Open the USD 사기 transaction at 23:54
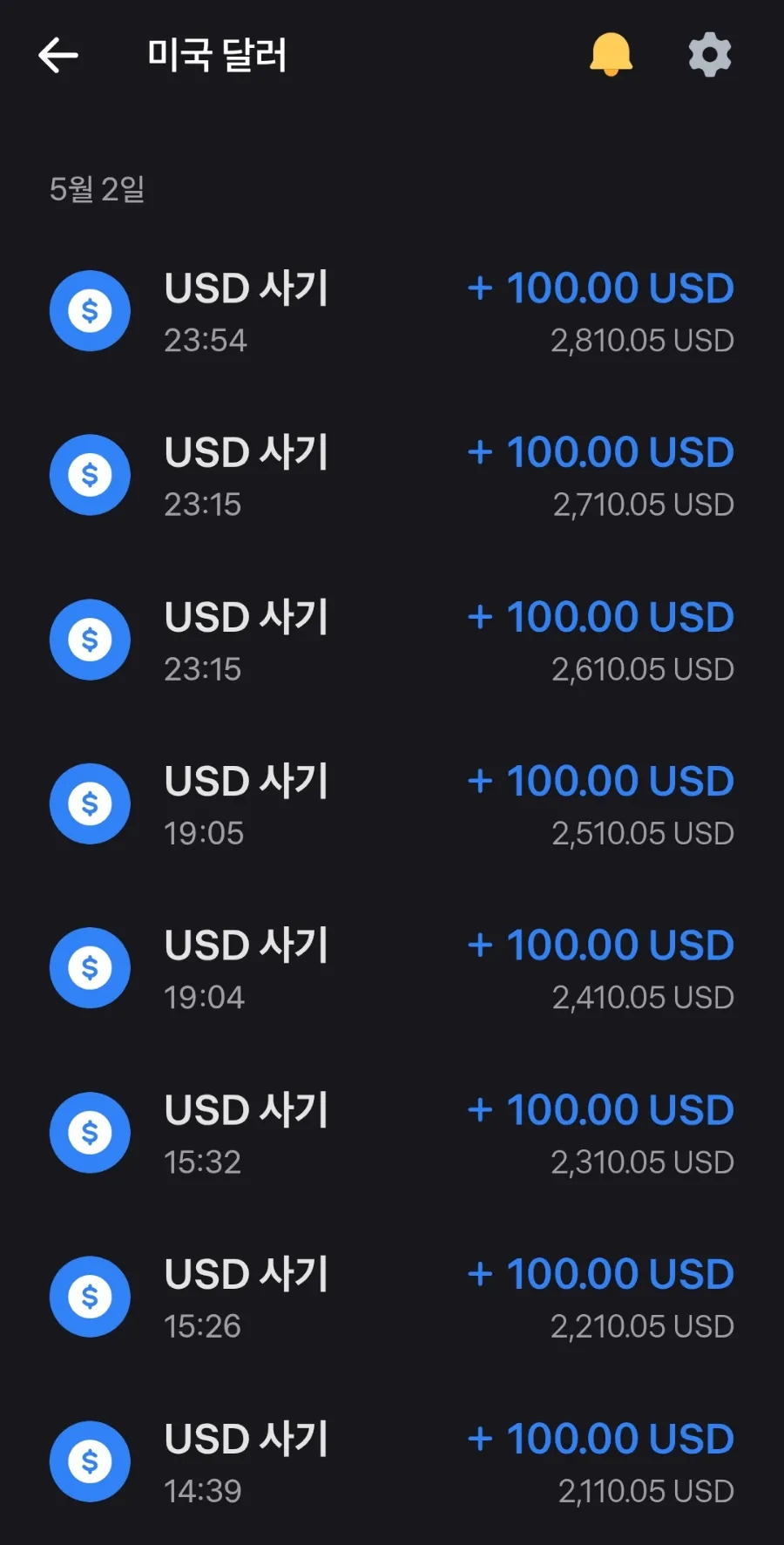This screenshot has width=784, height=1545. coord(392,311)
